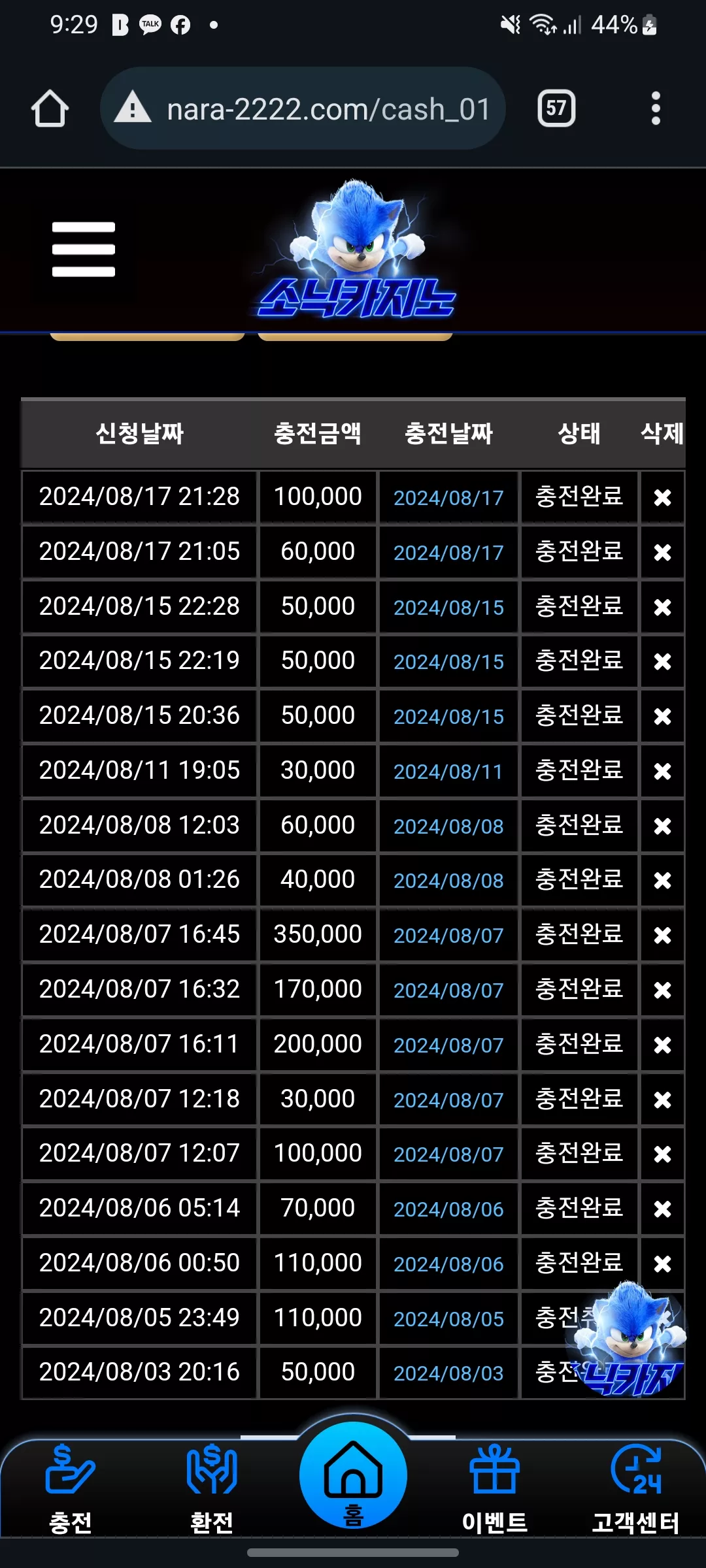This screenshot has height=1568, width=706.
Task: Delete the 2024/08/11 19:05 record
Action: point(662,772)
